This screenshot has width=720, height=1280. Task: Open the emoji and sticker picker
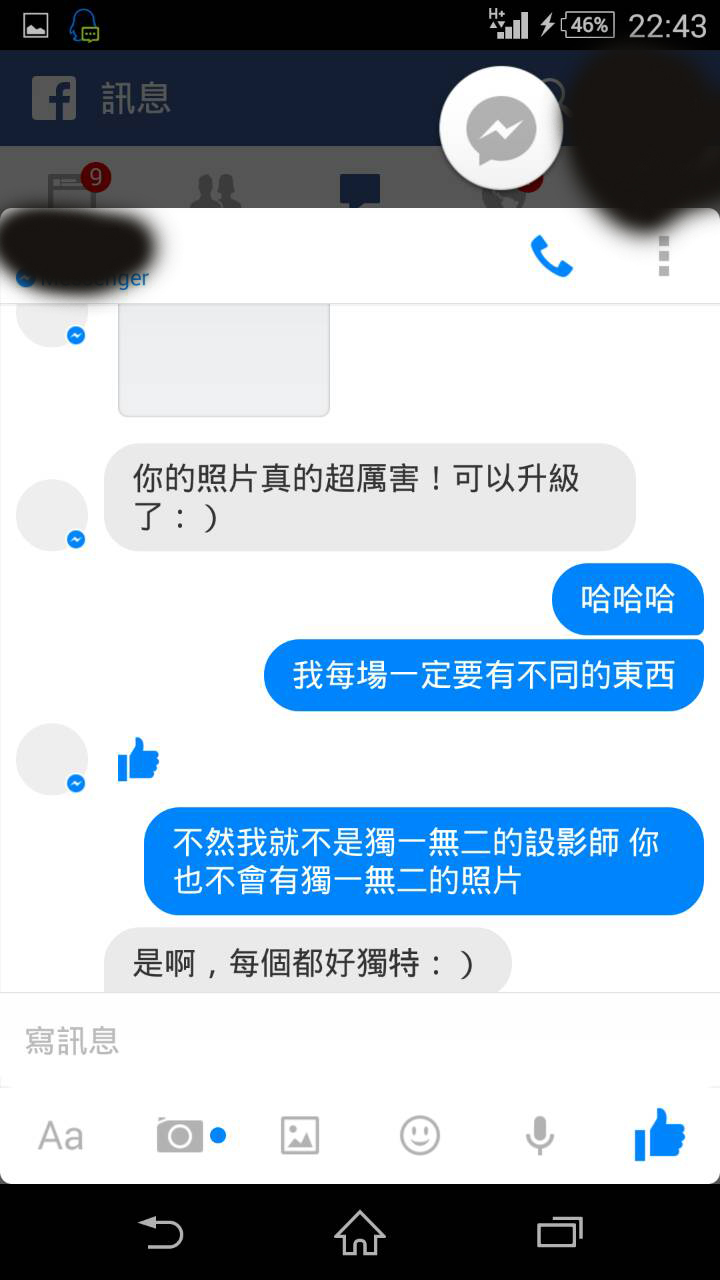pos(420,1135)
